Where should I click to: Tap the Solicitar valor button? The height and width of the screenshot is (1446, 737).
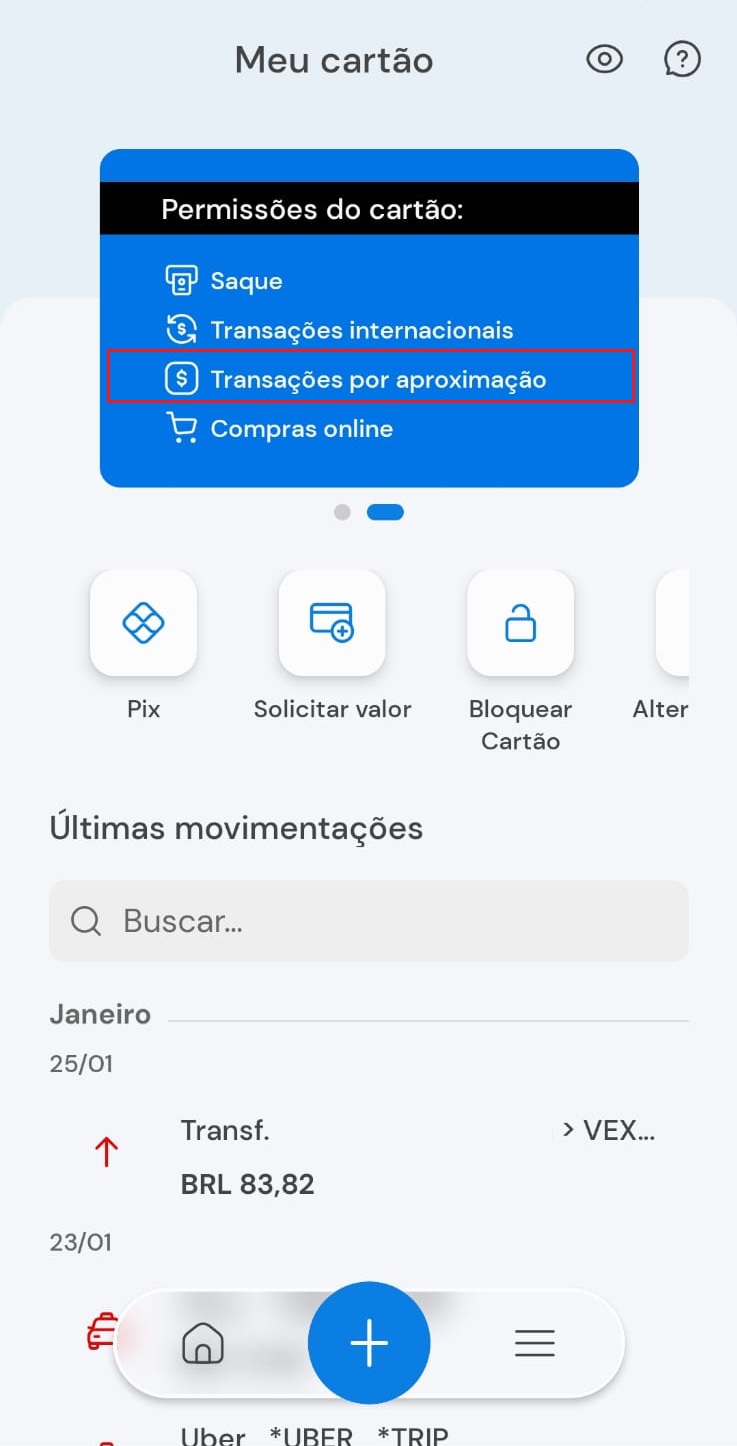click(x=332, y=624)
